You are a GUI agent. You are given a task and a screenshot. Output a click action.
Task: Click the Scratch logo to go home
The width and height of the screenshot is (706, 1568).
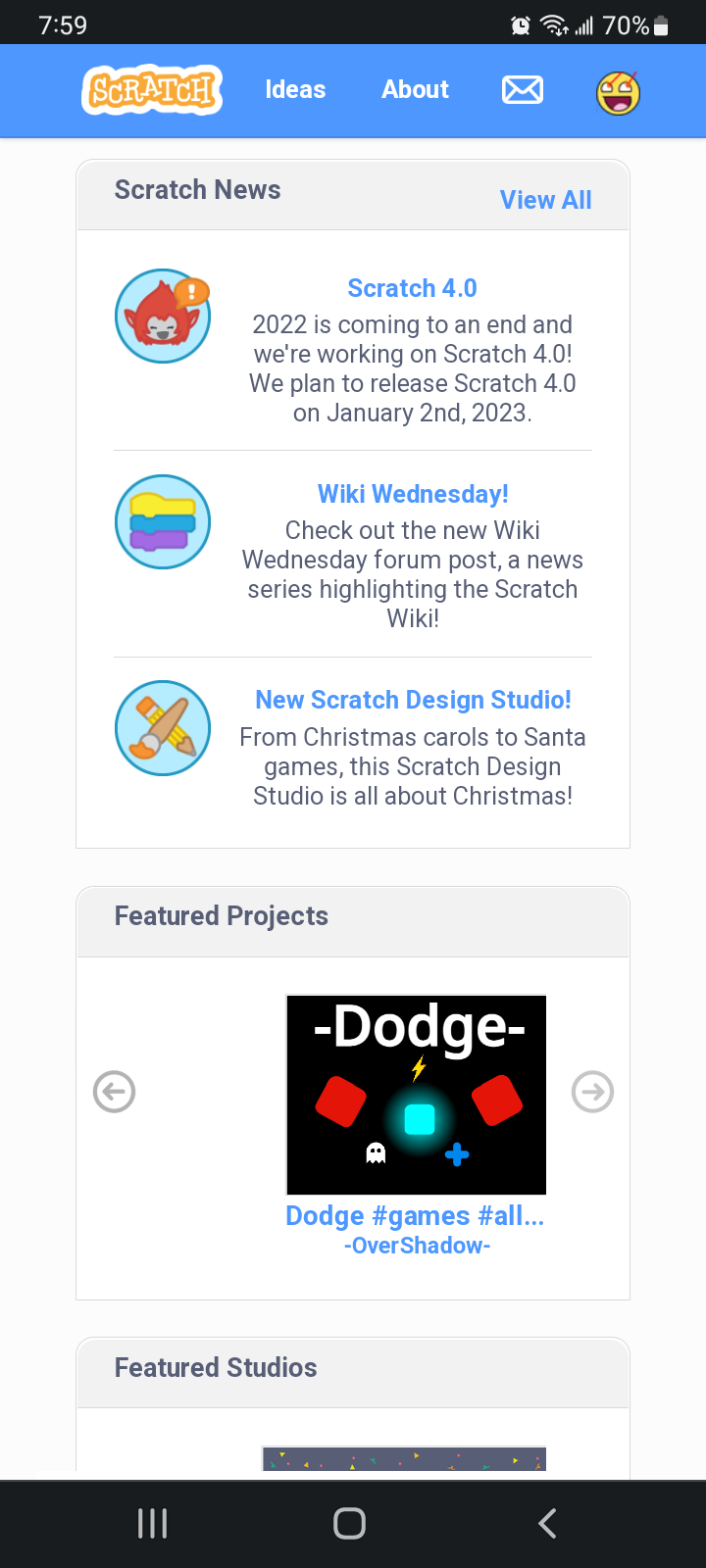151,89
